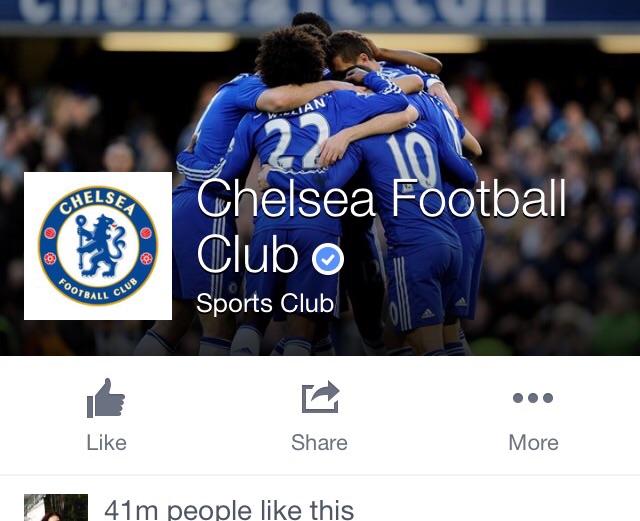Viewport: 640px width, 521px height.
Task: Open the Chelsea profile picture
Action: click(98, 246)
